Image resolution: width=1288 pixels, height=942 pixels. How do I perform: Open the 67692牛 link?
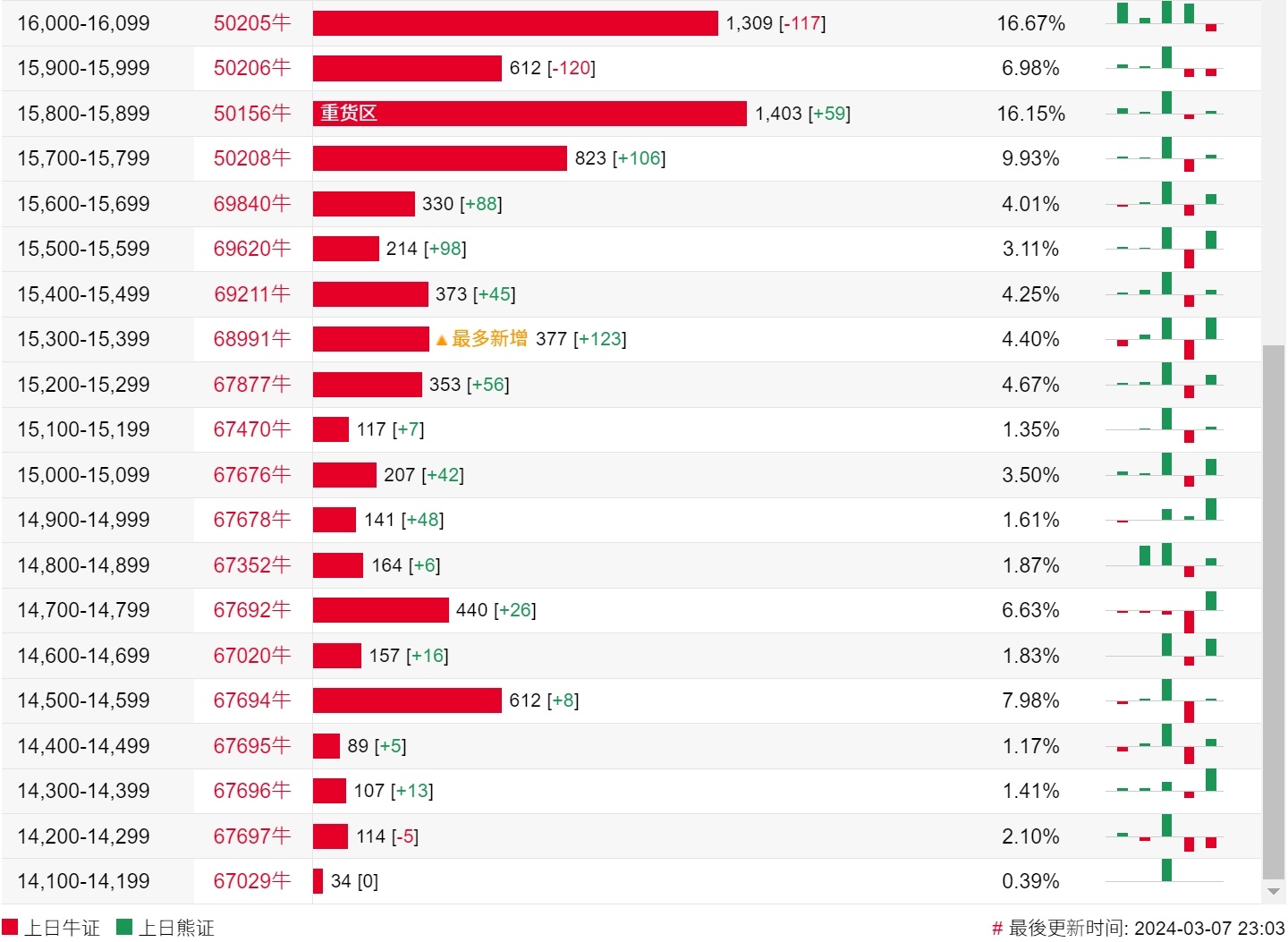[252, 610]
